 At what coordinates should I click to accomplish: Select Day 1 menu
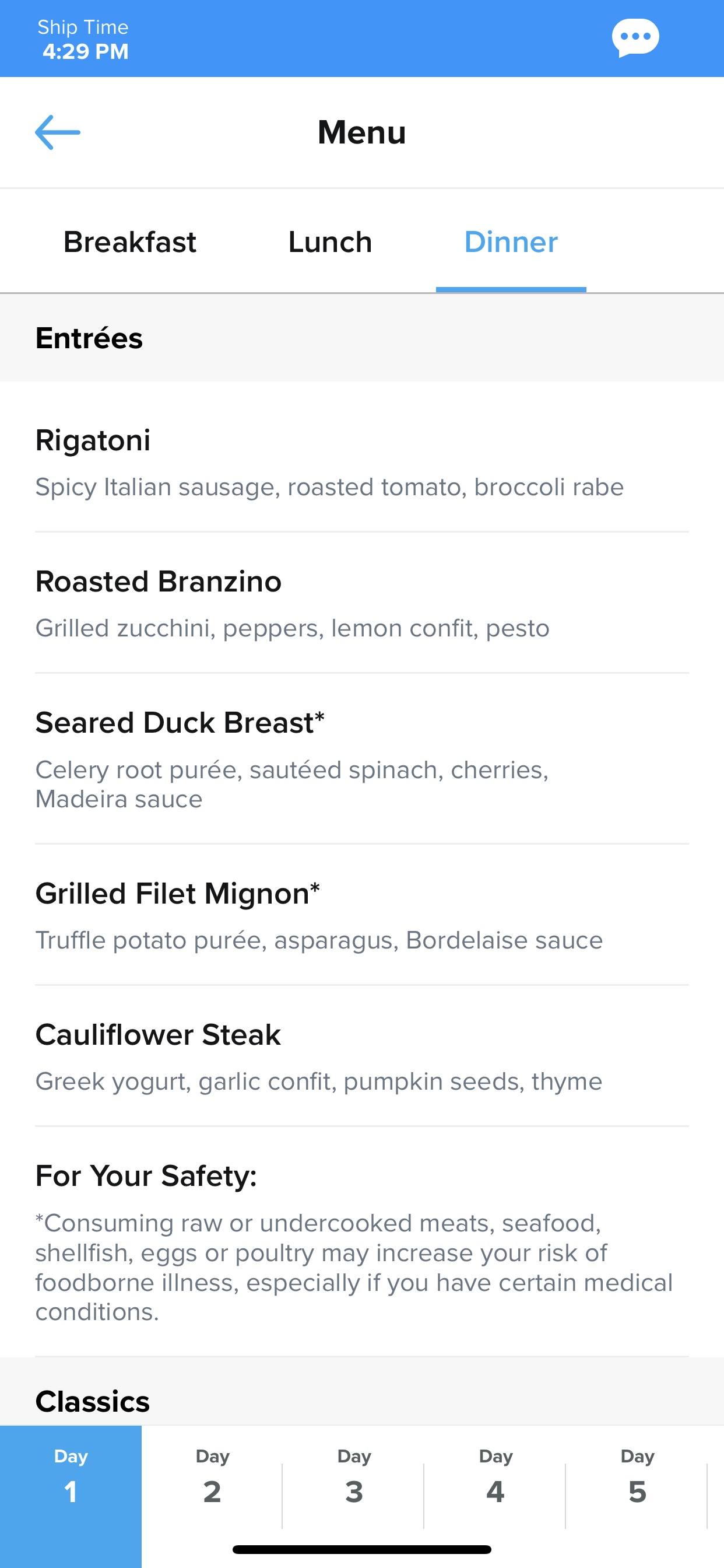[x=71, y=1496]
